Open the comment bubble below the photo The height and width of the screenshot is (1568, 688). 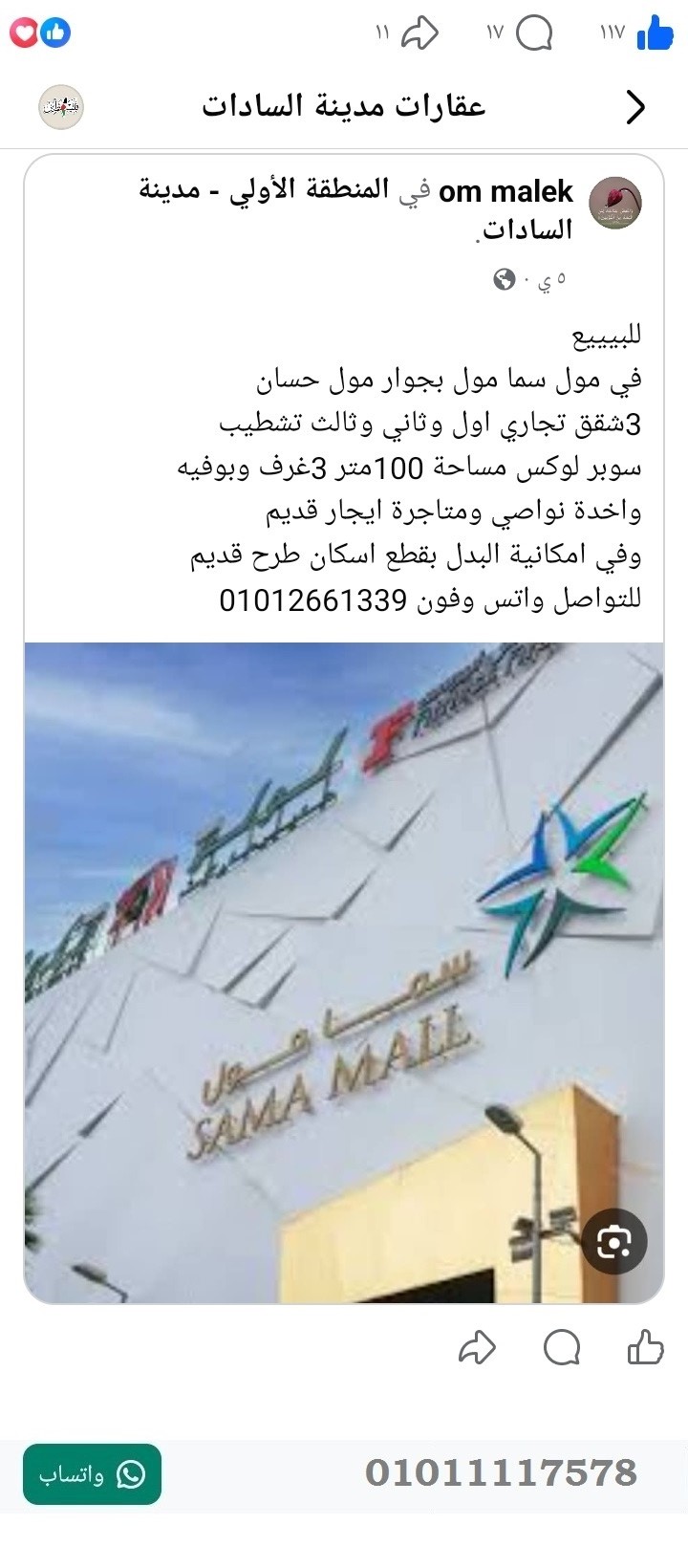[560, 1349]
